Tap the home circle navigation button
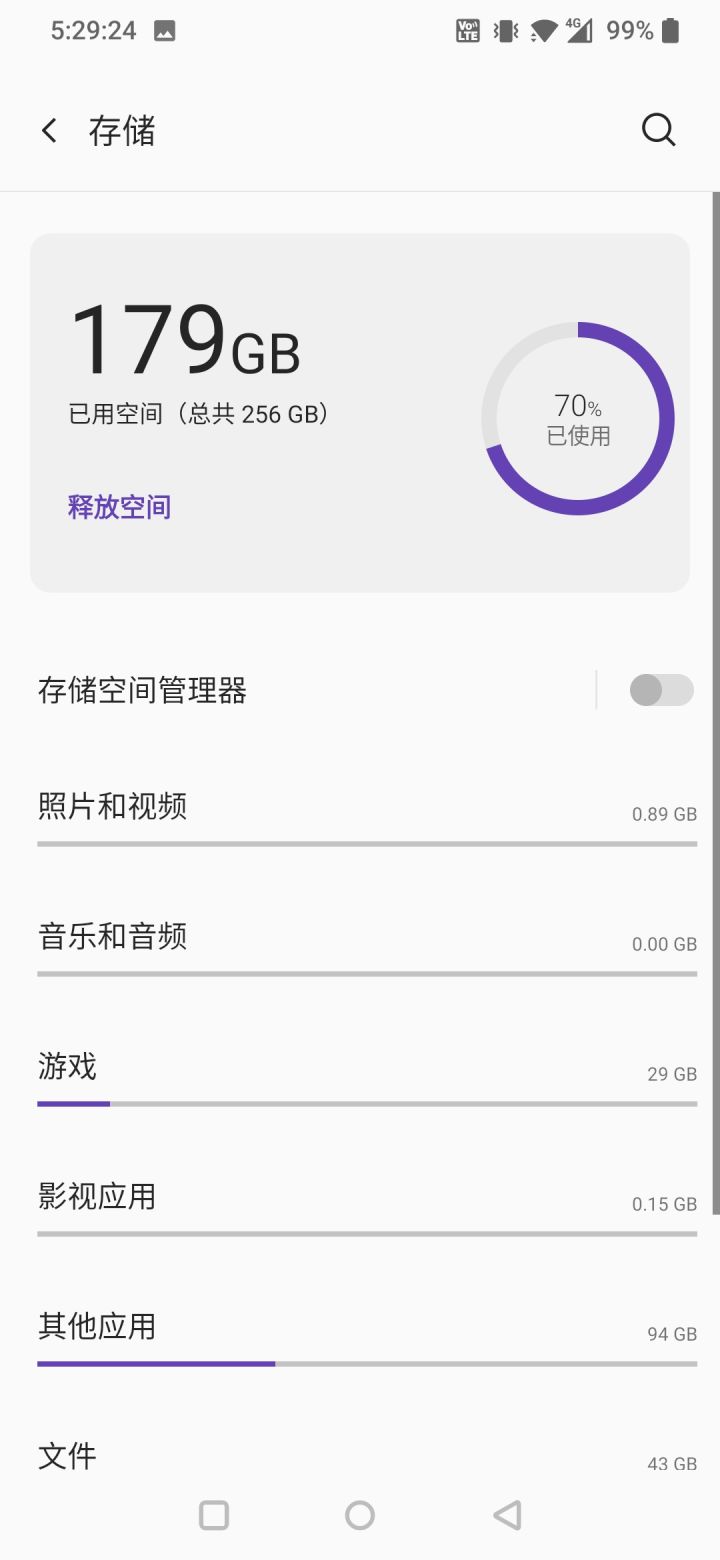720x1560 pixels. [x=359, y=1514]
